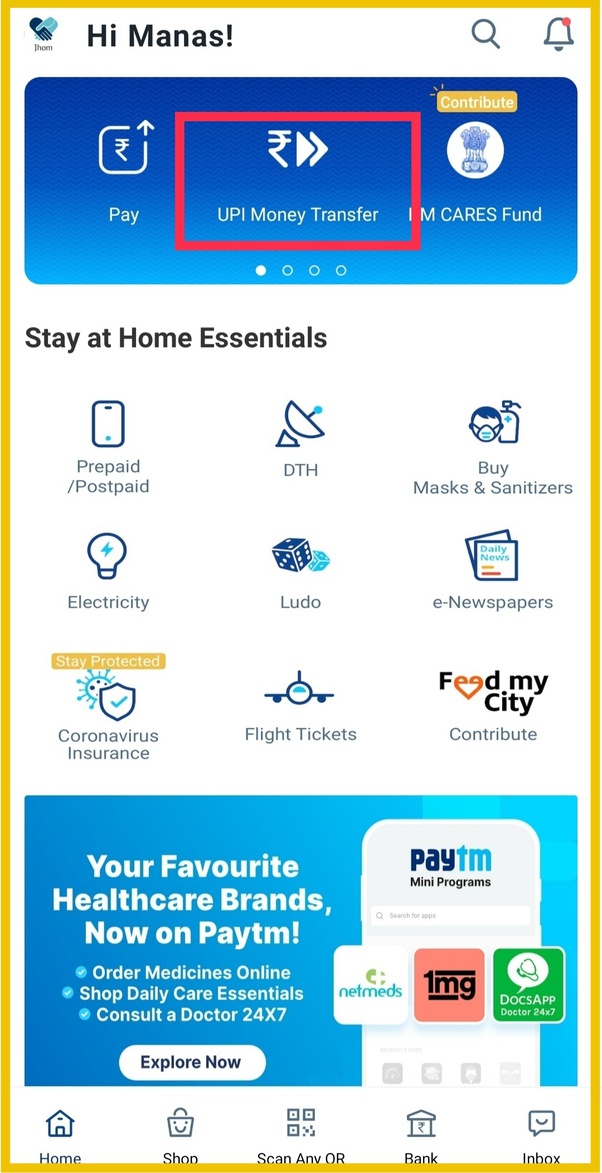Open DTH recharge

click(300, 438)
